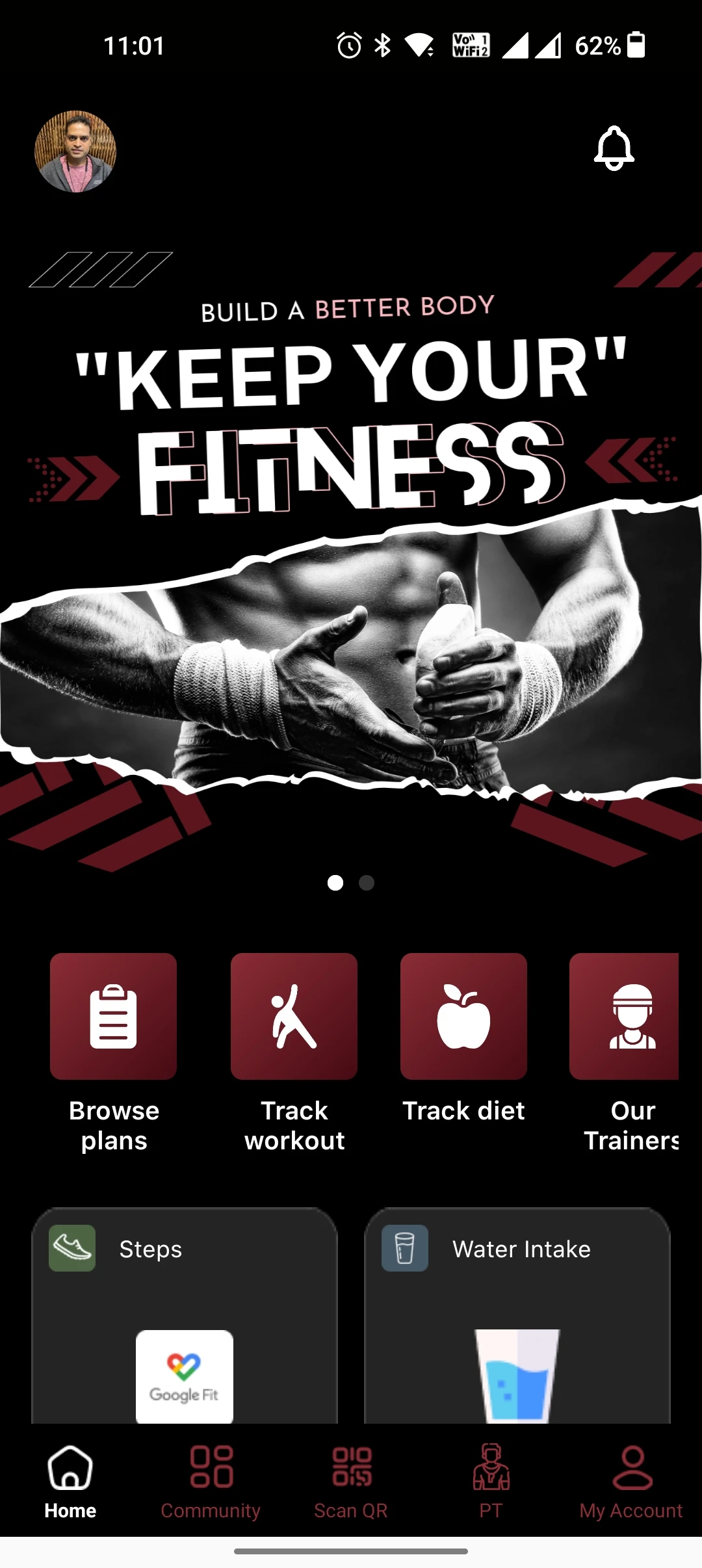Open Track workout
Screen dimensions: 702x1568
pos(294,1016)
